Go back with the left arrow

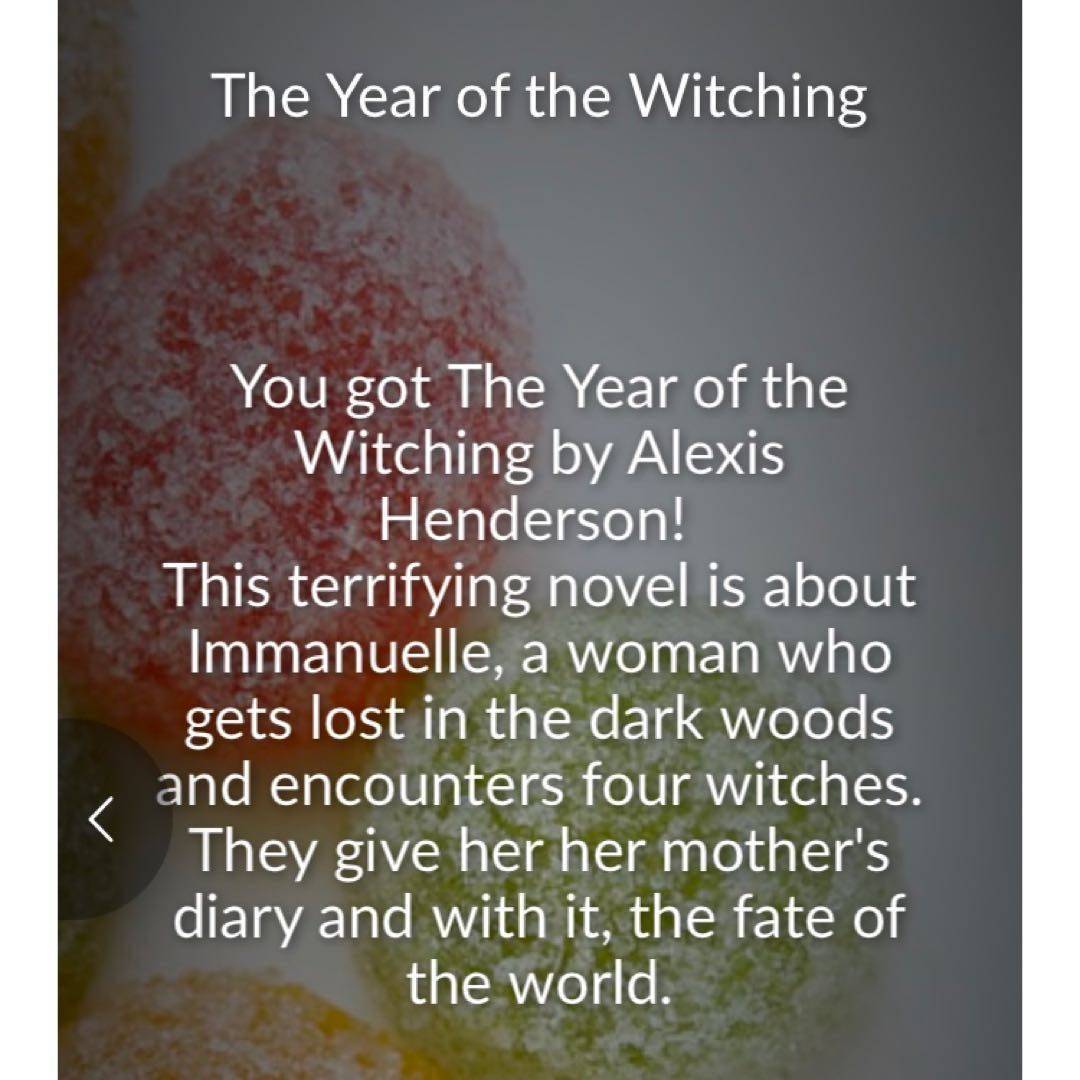pos(101,820)
